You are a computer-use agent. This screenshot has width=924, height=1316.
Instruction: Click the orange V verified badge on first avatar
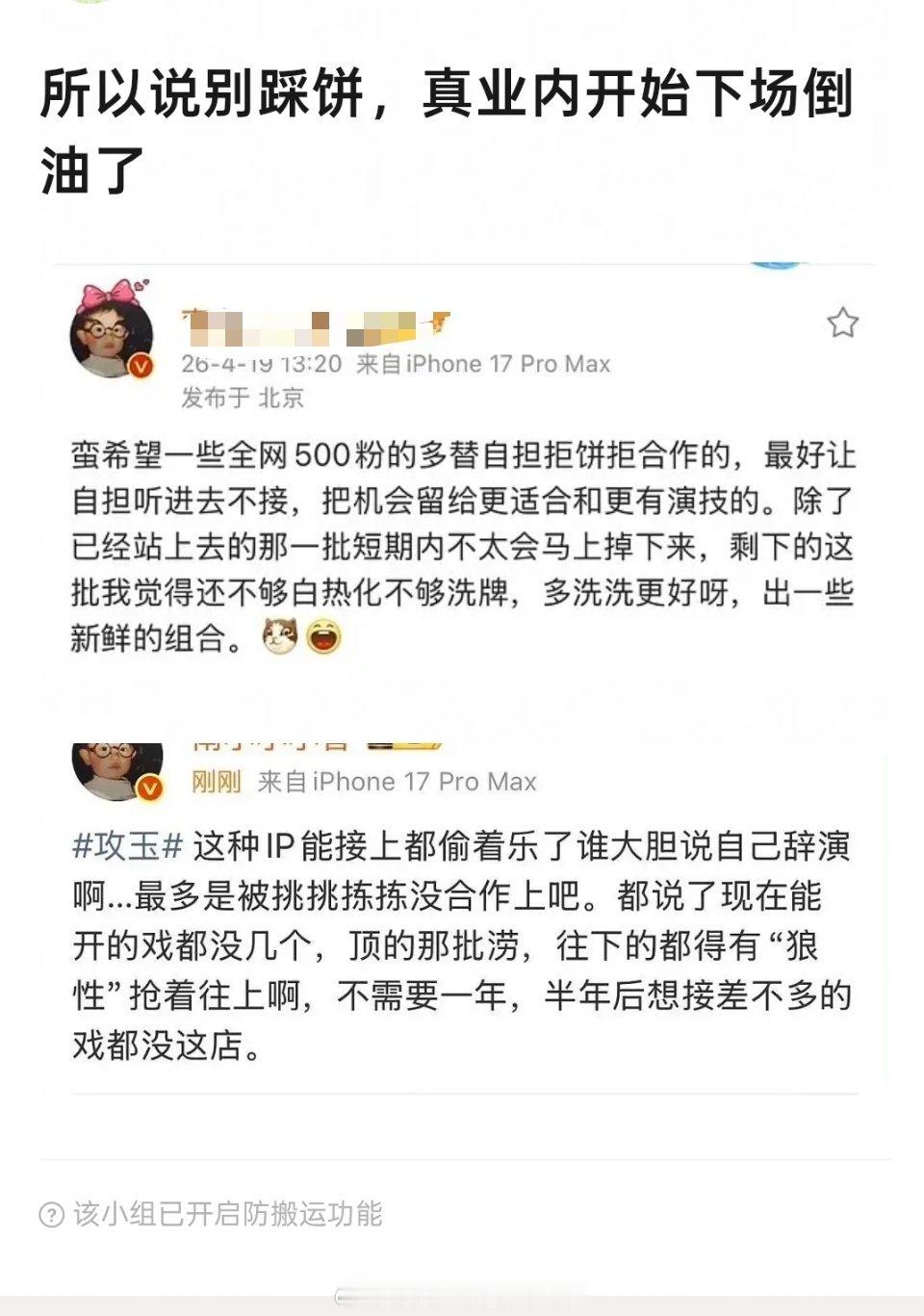click(x=141, y=364)
